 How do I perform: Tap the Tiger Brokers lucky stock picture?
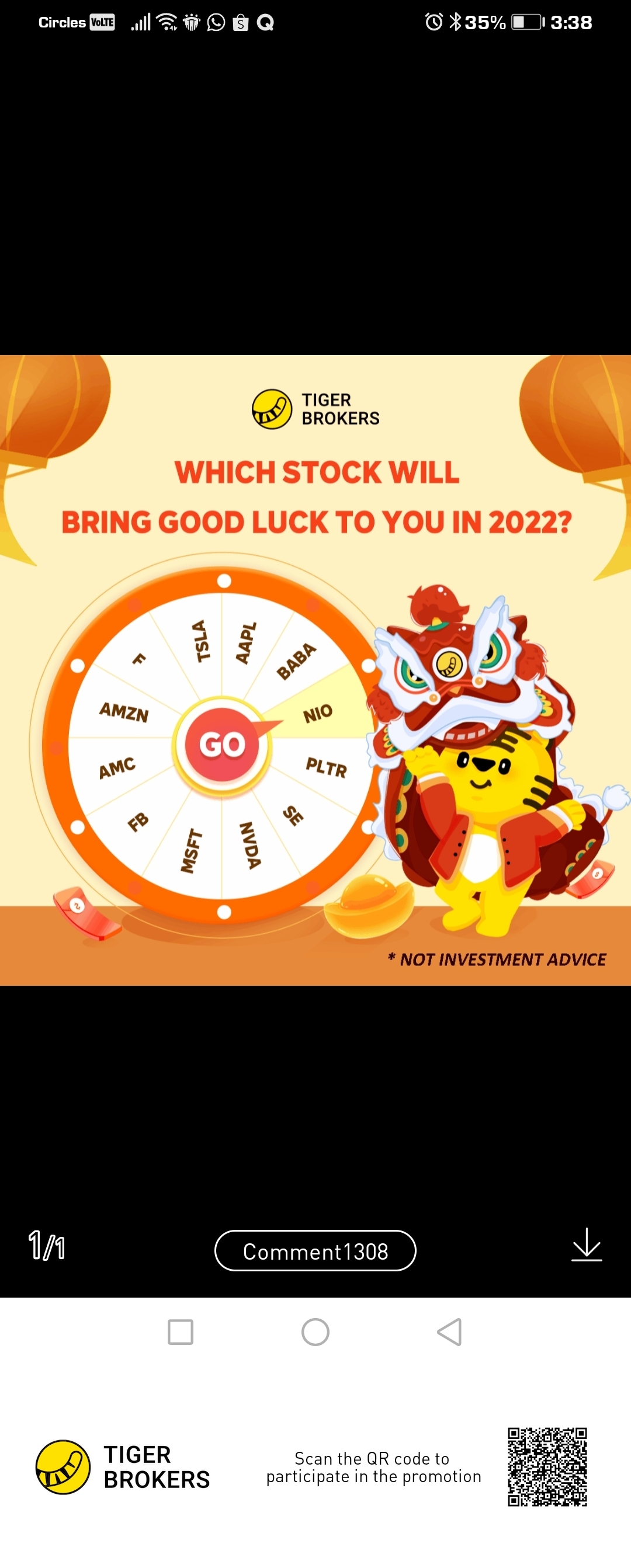(x=315, y=670)
